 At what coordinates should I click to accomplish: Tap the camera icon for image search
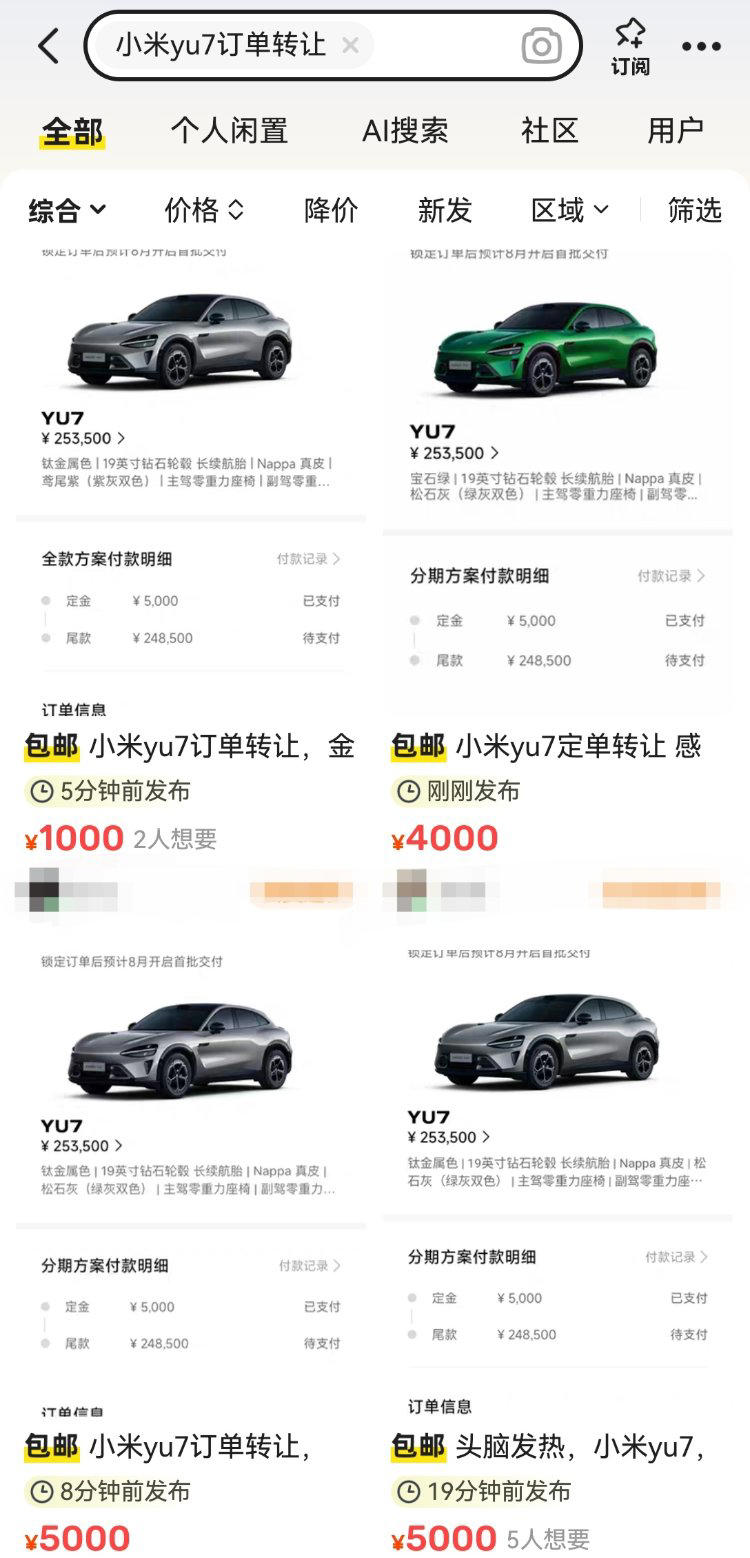click(540, 46)
